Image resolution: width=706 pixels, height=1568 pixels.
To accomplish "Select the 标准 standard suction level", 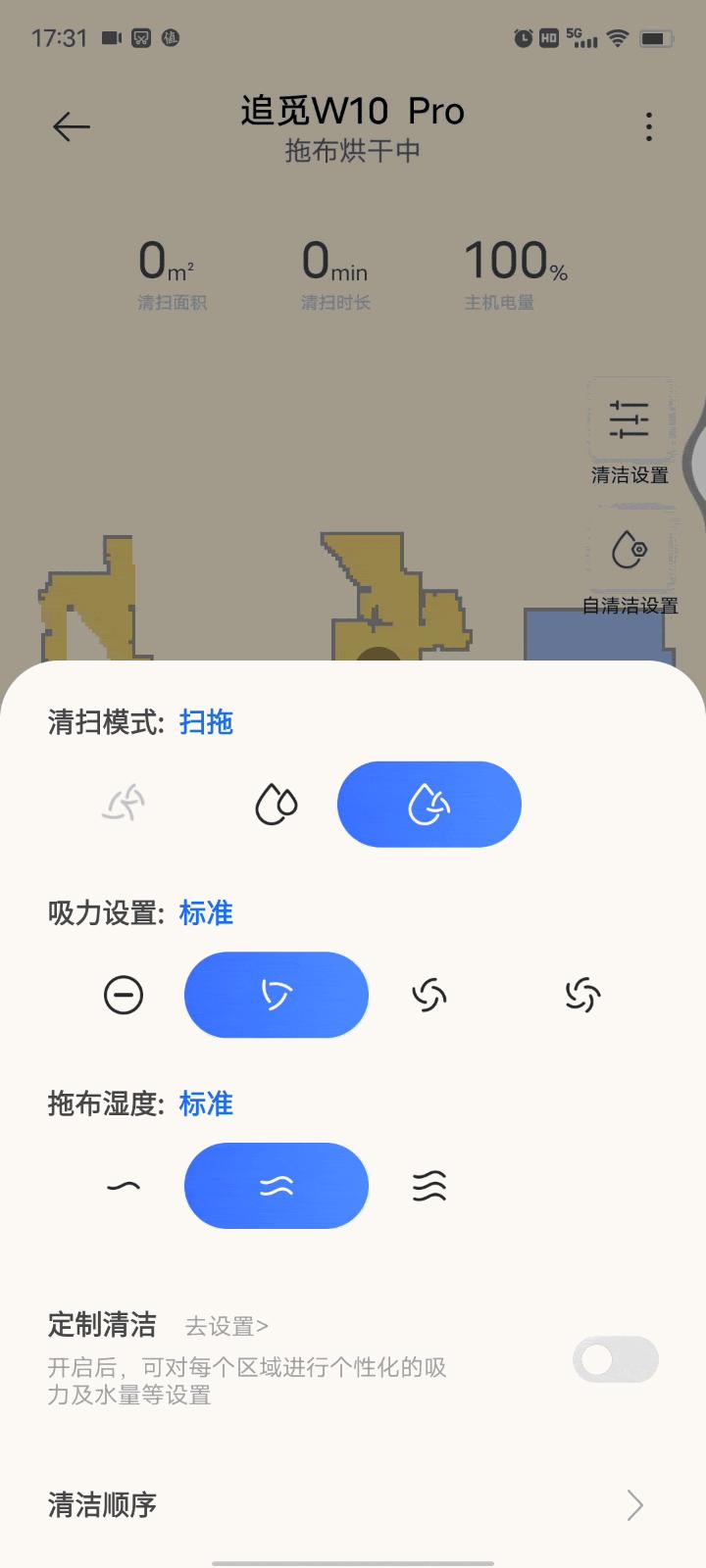I will click(277, 996).
